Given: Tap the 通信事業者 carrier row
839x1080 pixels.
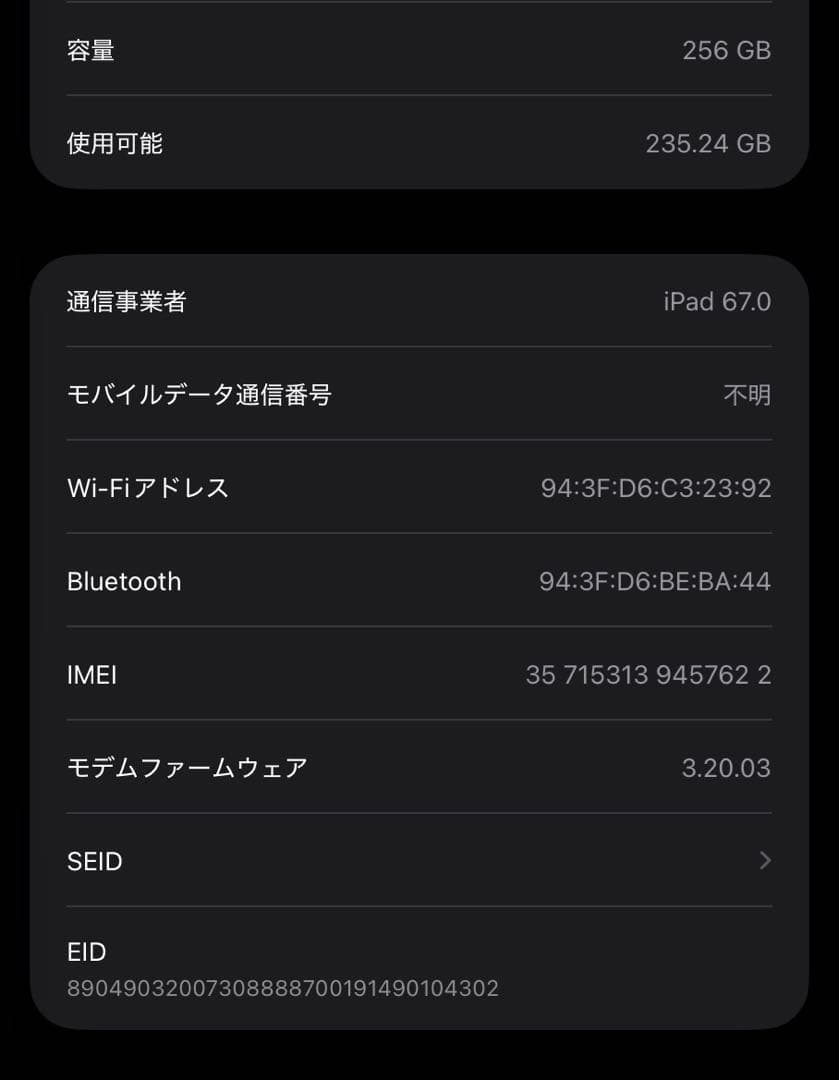Looking at the screenshot, I should click(x=419, y=301).
